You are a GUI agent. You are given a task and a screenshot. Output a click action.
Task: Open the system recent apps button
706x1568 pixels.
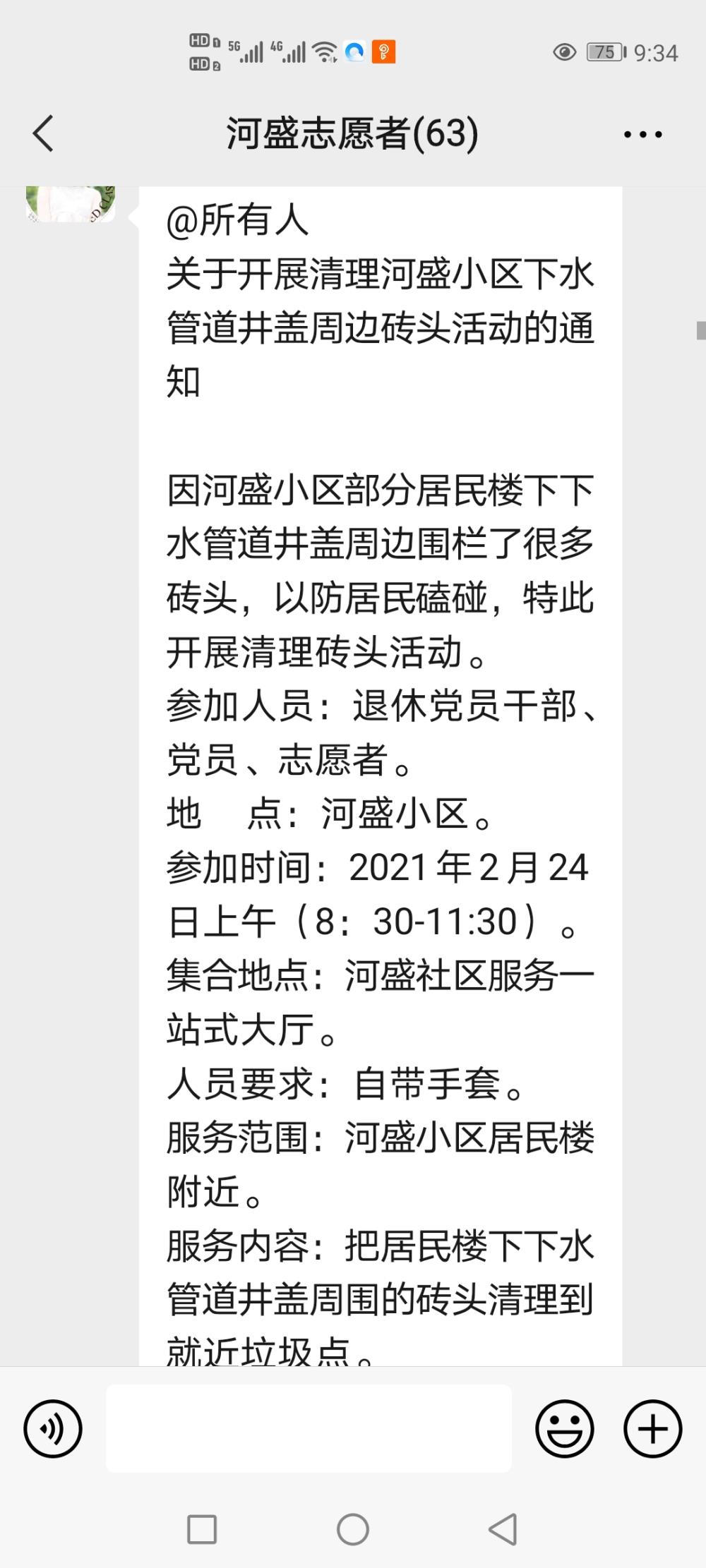pos(202,1530)
